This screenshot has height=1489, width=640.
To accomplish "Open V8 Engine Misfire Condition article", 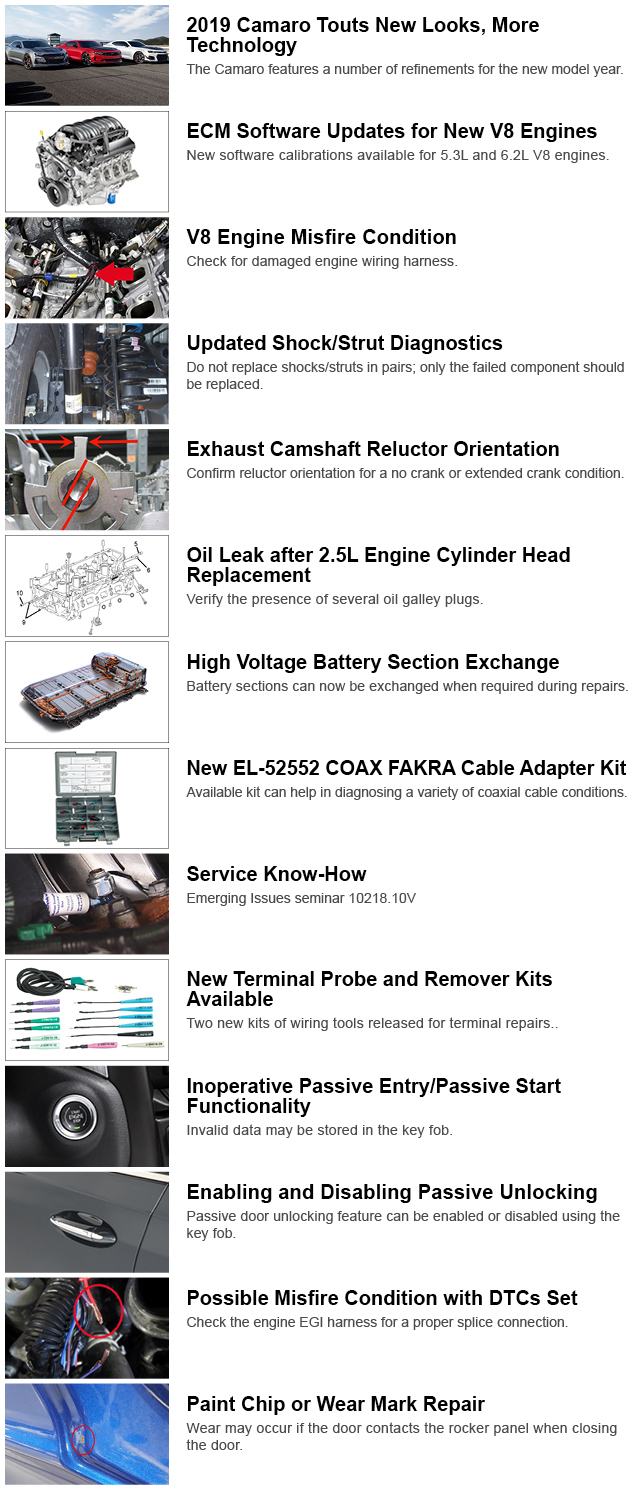I will [321, 237].
